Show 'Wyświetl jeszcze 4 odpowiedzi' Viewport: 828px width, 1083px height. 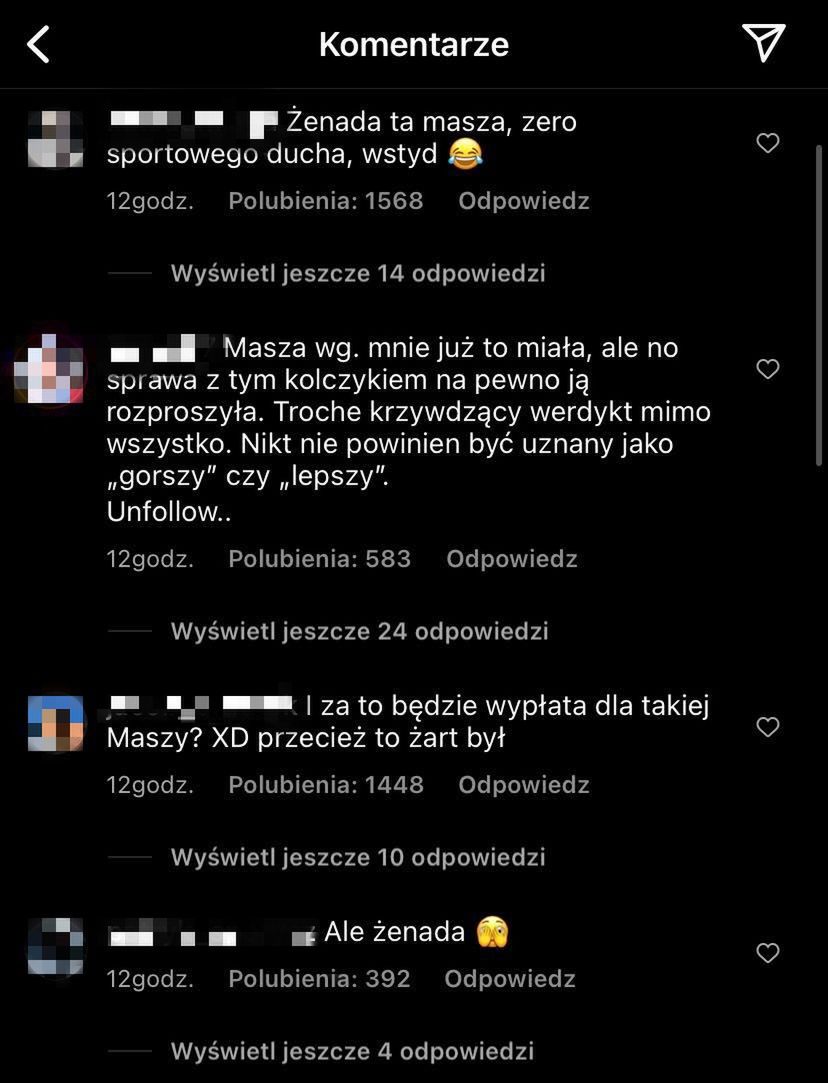(x=351, y=1051)
